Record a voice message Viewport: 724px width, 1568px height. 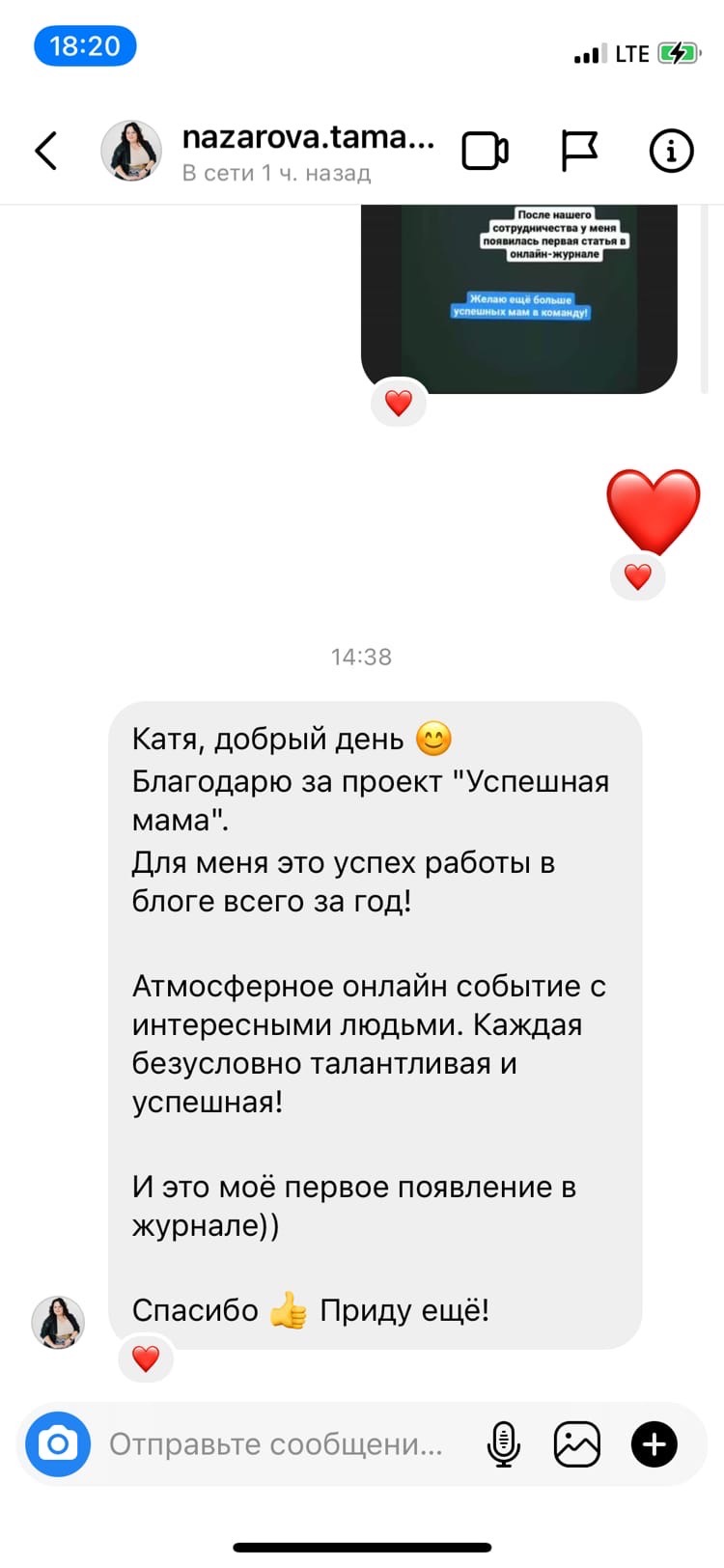(x=503, y=1444)
